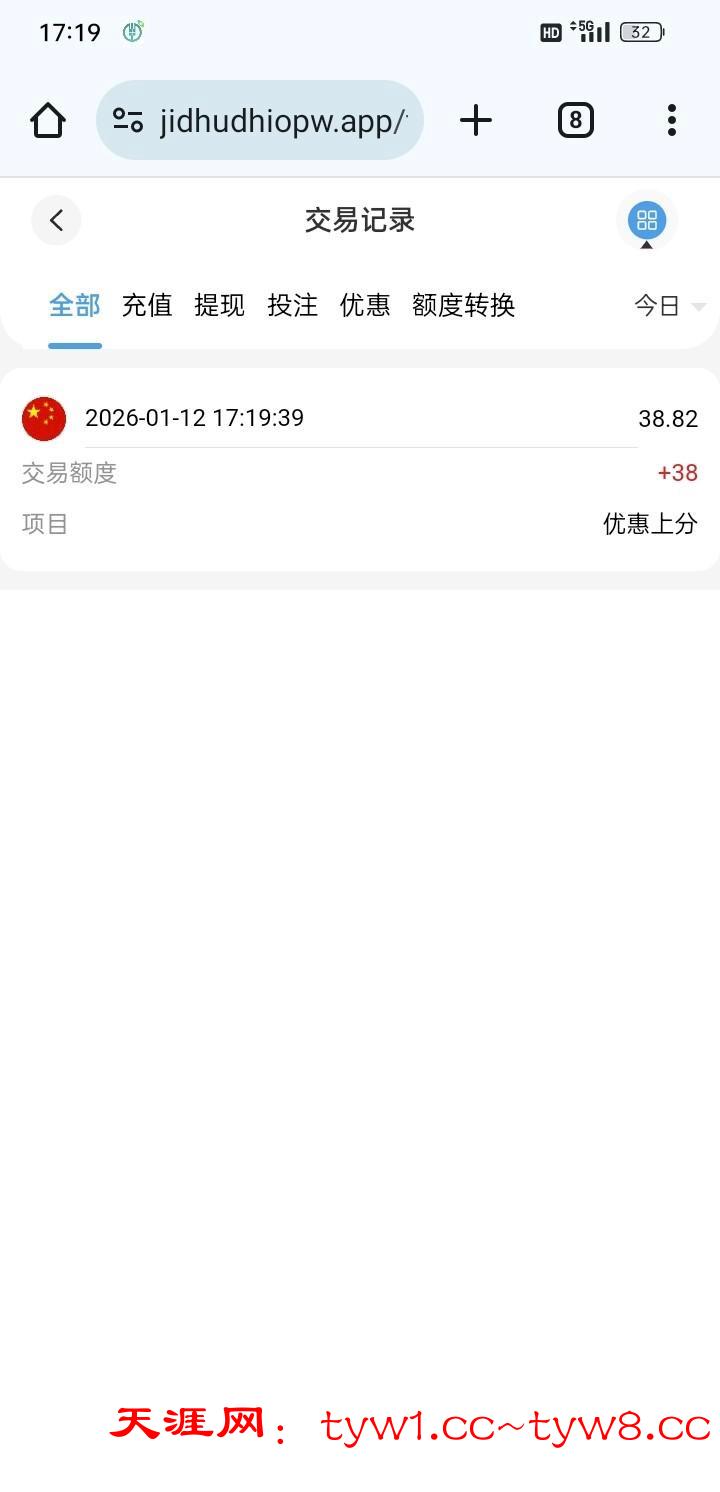Viewport: 720px width, 1492px height.
Task: Select the 优惠 tab
Action: (x=365, y=305)
